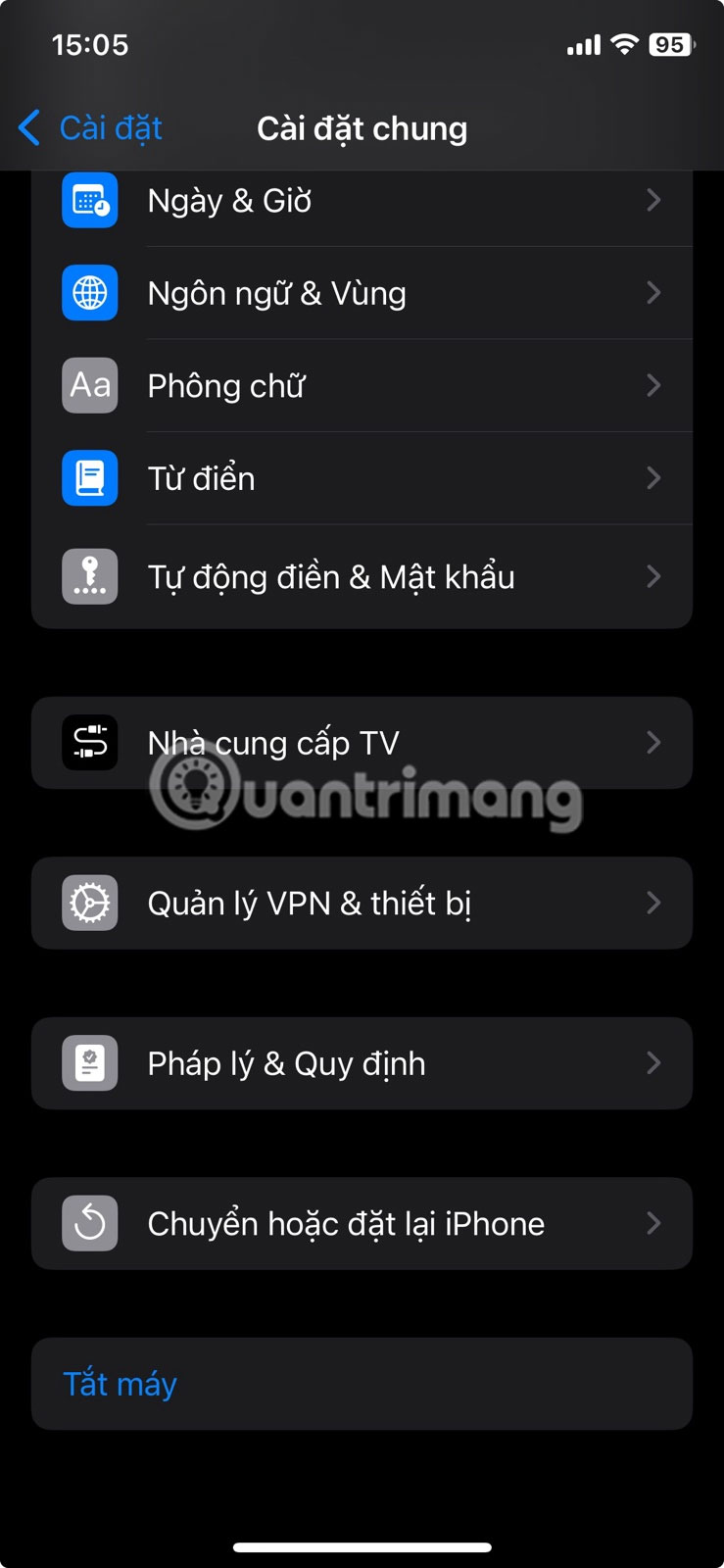The image size is (724, 1568).
Task: Open Quản lý VPN & thiết bị
Action: 362,903
